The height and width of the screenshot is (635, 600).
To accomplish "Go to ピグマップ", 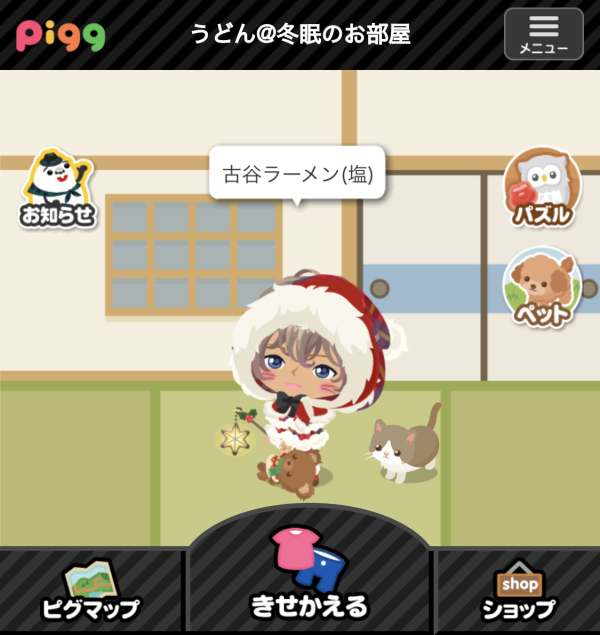I will point(90,590).
